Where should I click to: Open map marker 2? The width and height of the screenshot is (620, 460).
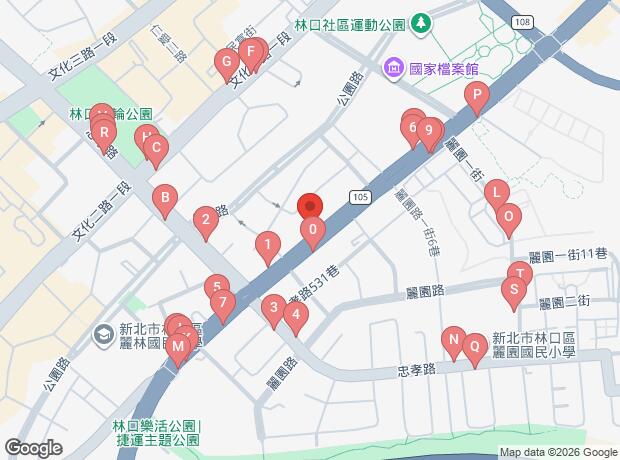(205, 220)
